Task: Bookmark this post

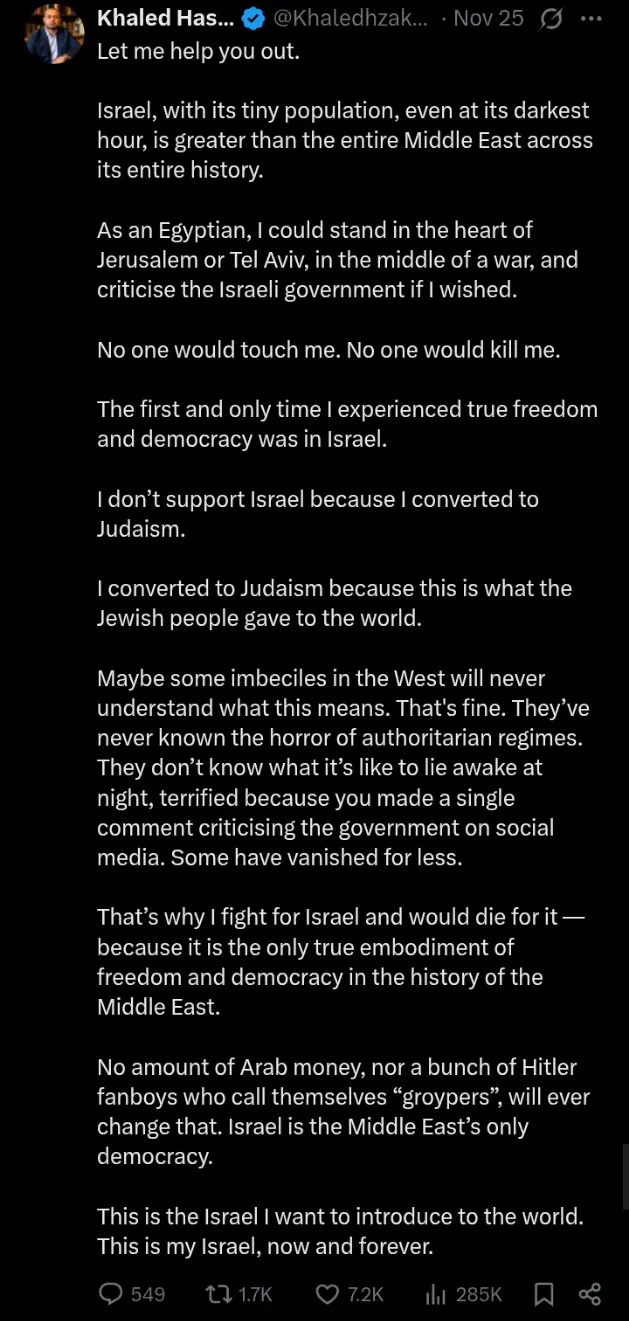Action: [x=543, y=1294]
